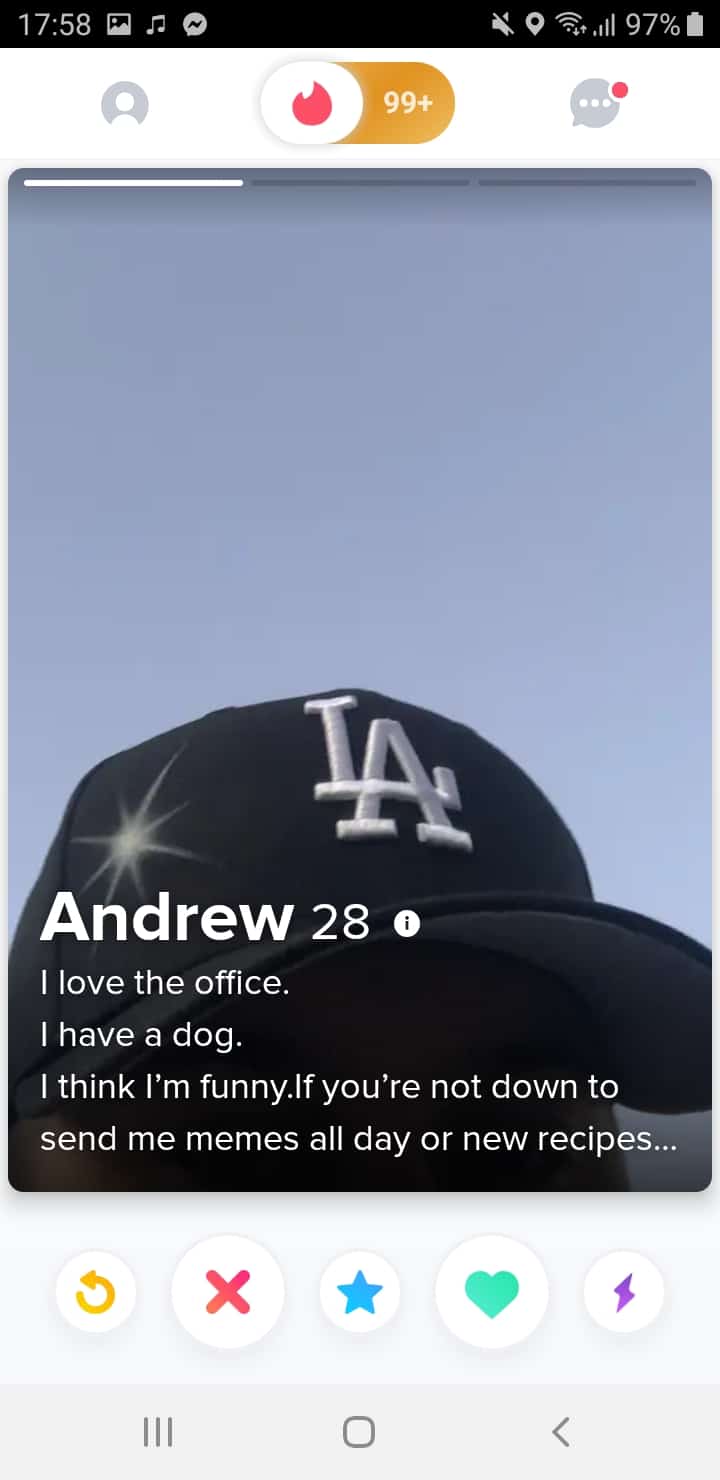720x1480 pixels.
Task: Reject Andrew with the red X
Action: (x=228, y=1292)
